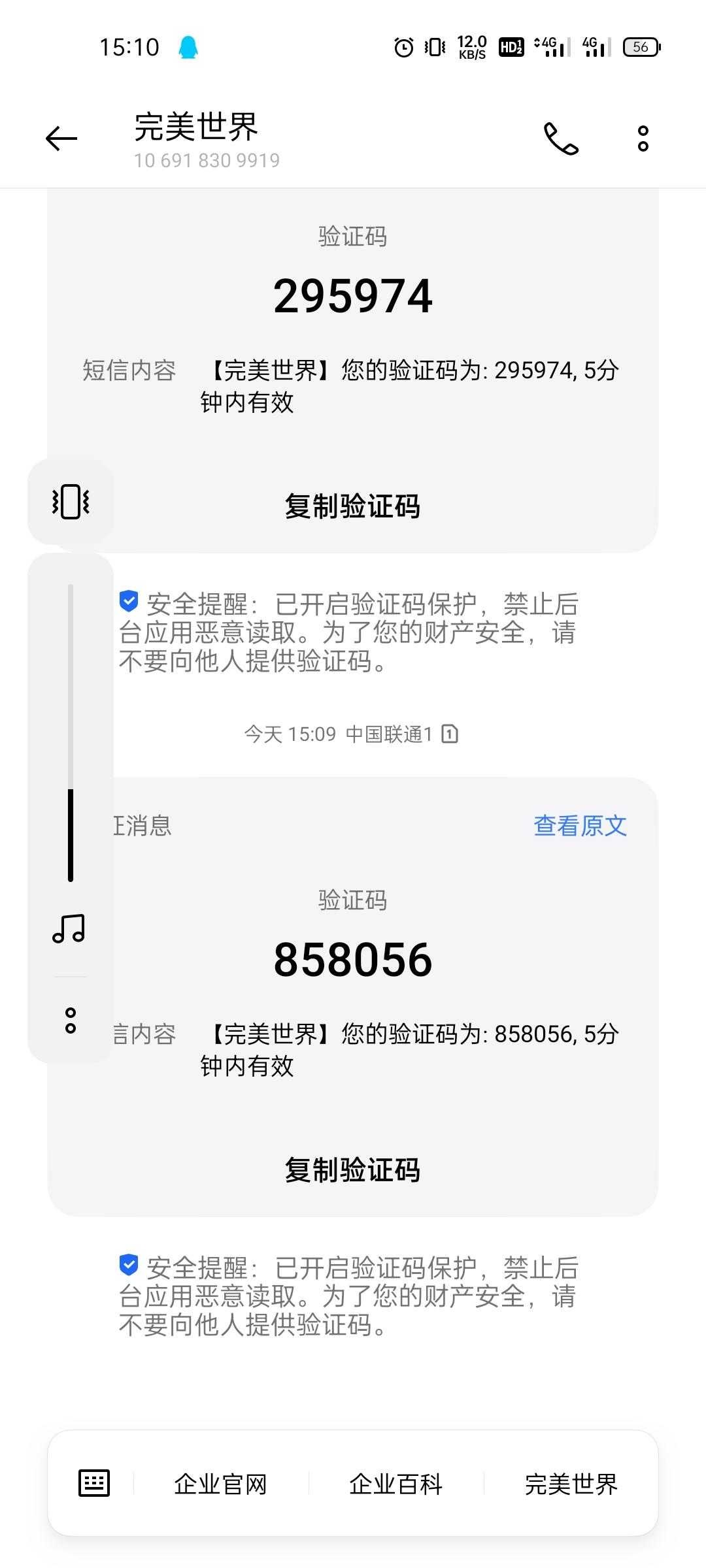Open 查看原文 to view original message
This screenshot has height=1568, width=706.
tap(580, 826)
